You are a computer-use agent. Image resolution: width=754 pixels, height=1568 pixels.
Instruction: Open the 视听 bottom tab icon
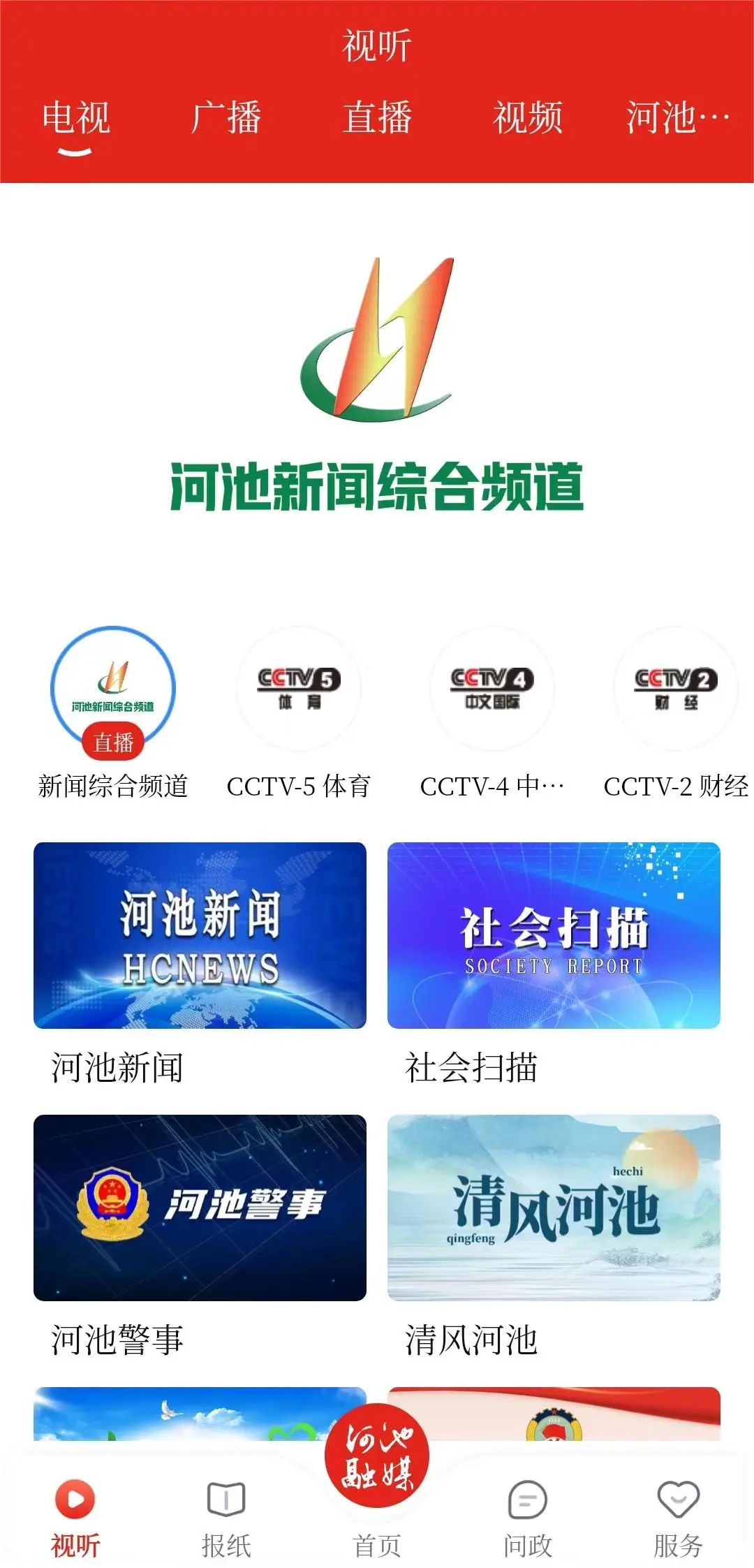77,1498
